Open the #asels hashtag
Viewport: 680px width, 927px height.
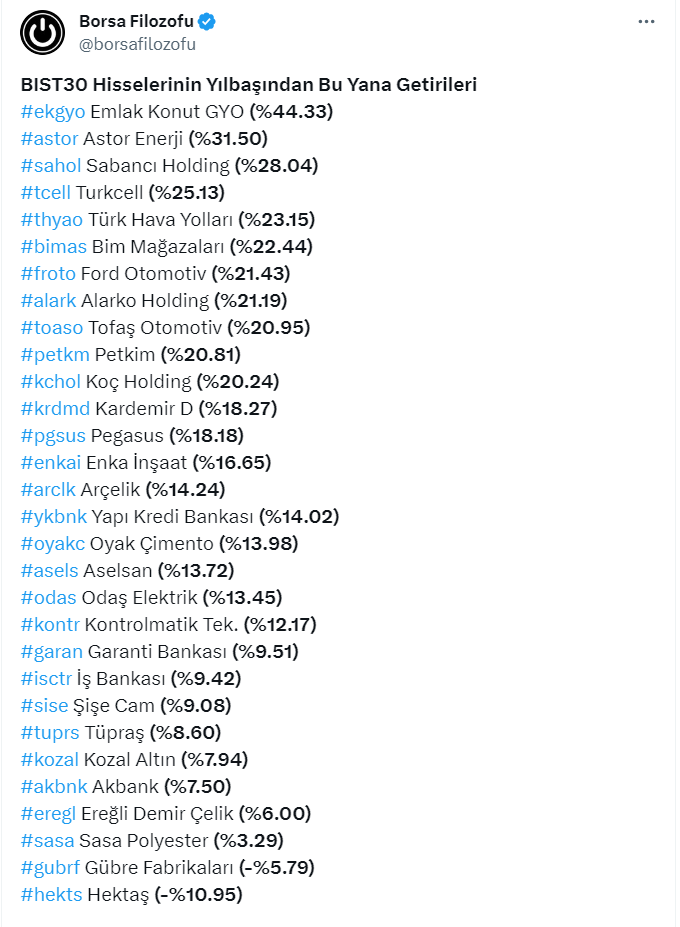[49, 570]
